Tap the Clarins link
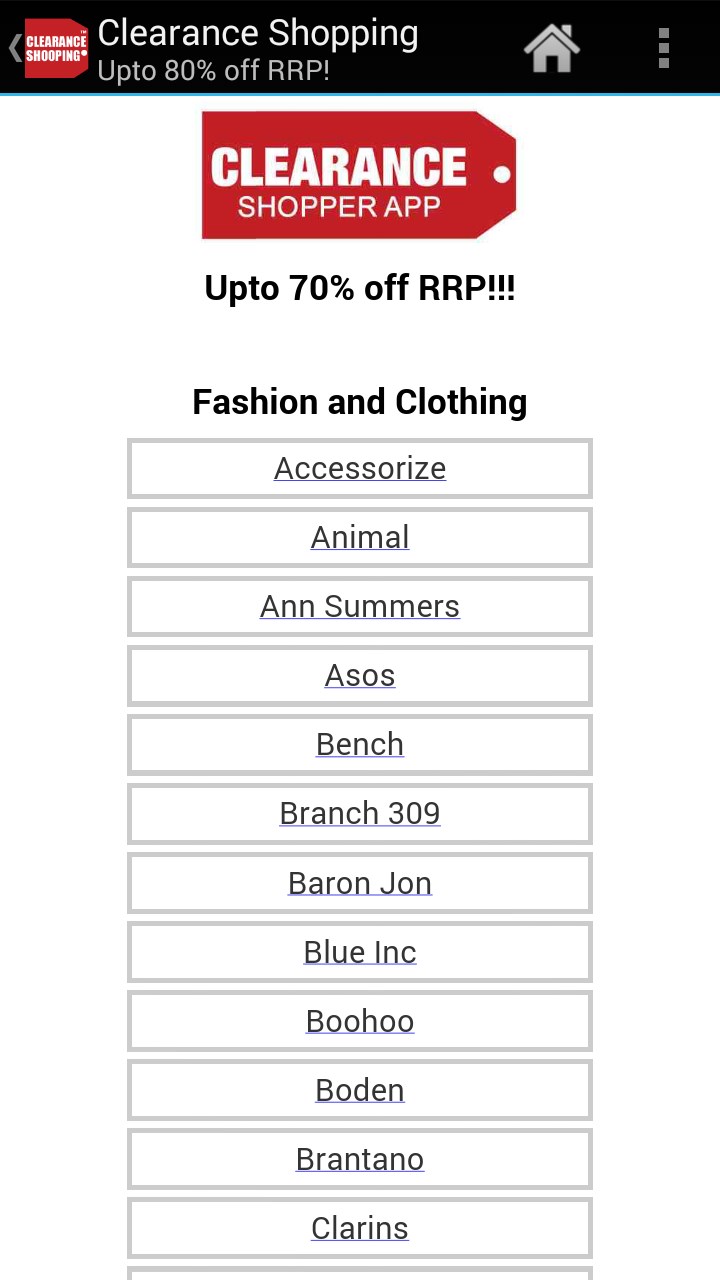720x1280 pixels. [360, 1228]
